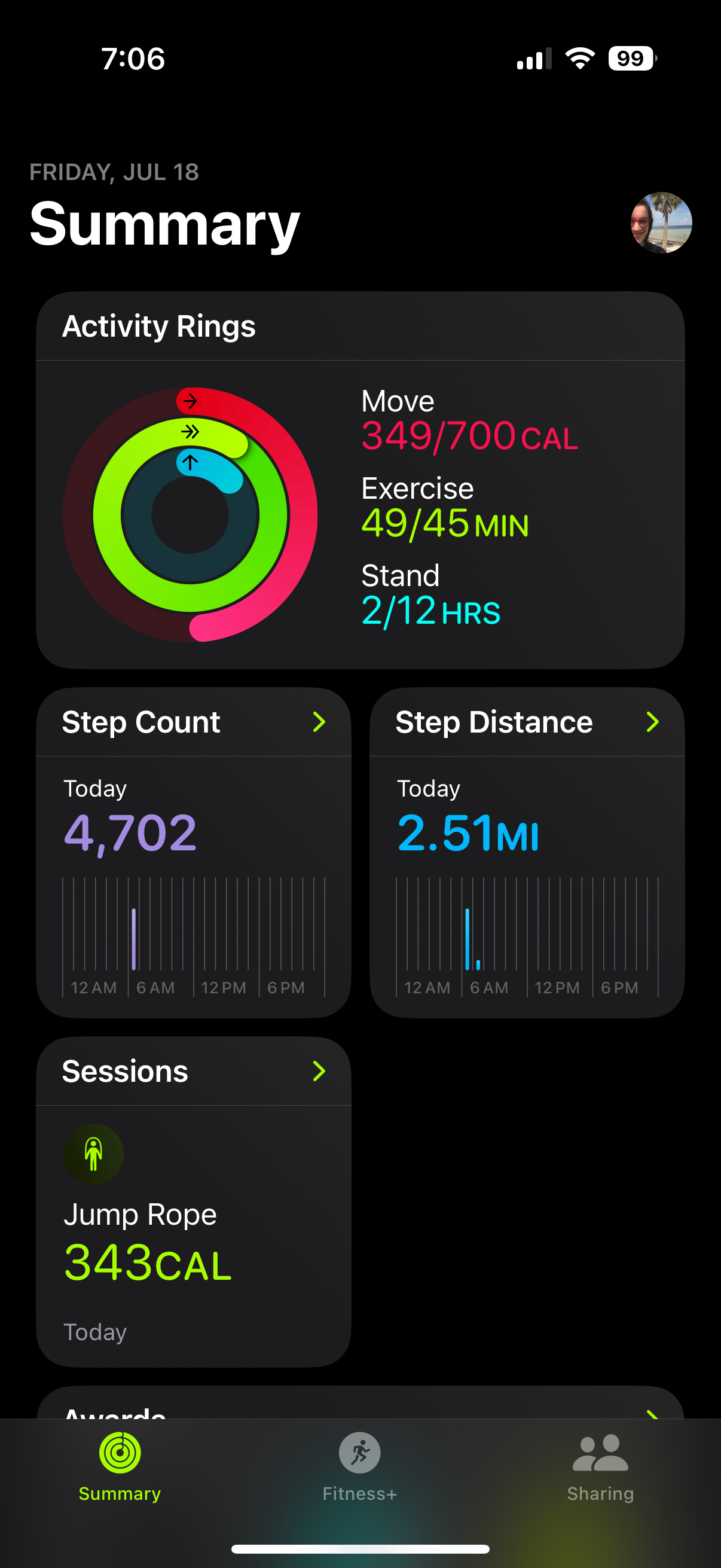Open the Activity Rings card

coord(360,481)
